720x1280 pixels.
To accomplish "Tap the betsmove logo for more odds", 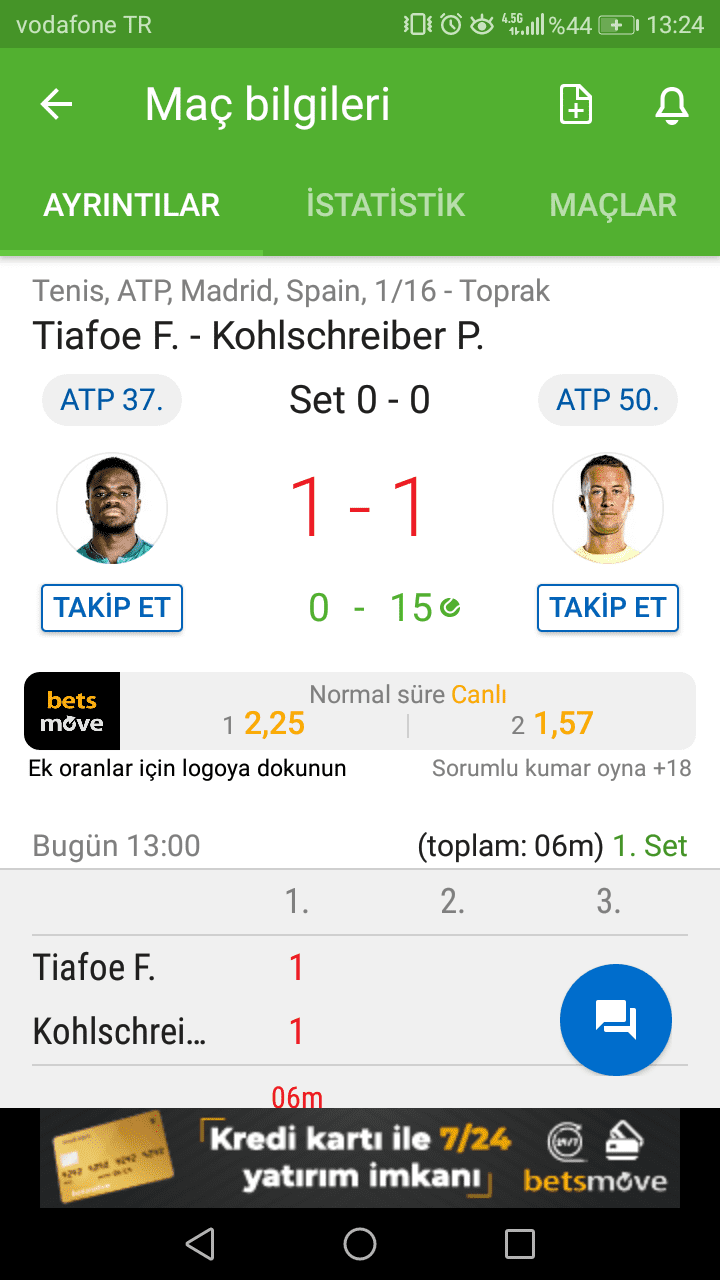I will click(x=72, y=711).
